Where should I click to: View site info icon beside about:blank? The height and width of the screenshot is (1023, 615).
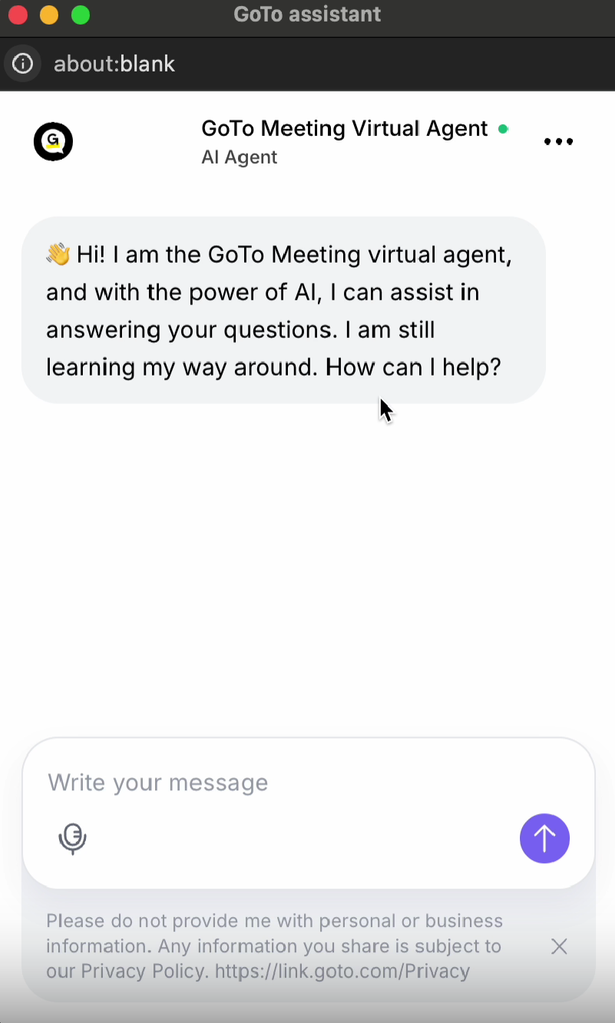23,64
